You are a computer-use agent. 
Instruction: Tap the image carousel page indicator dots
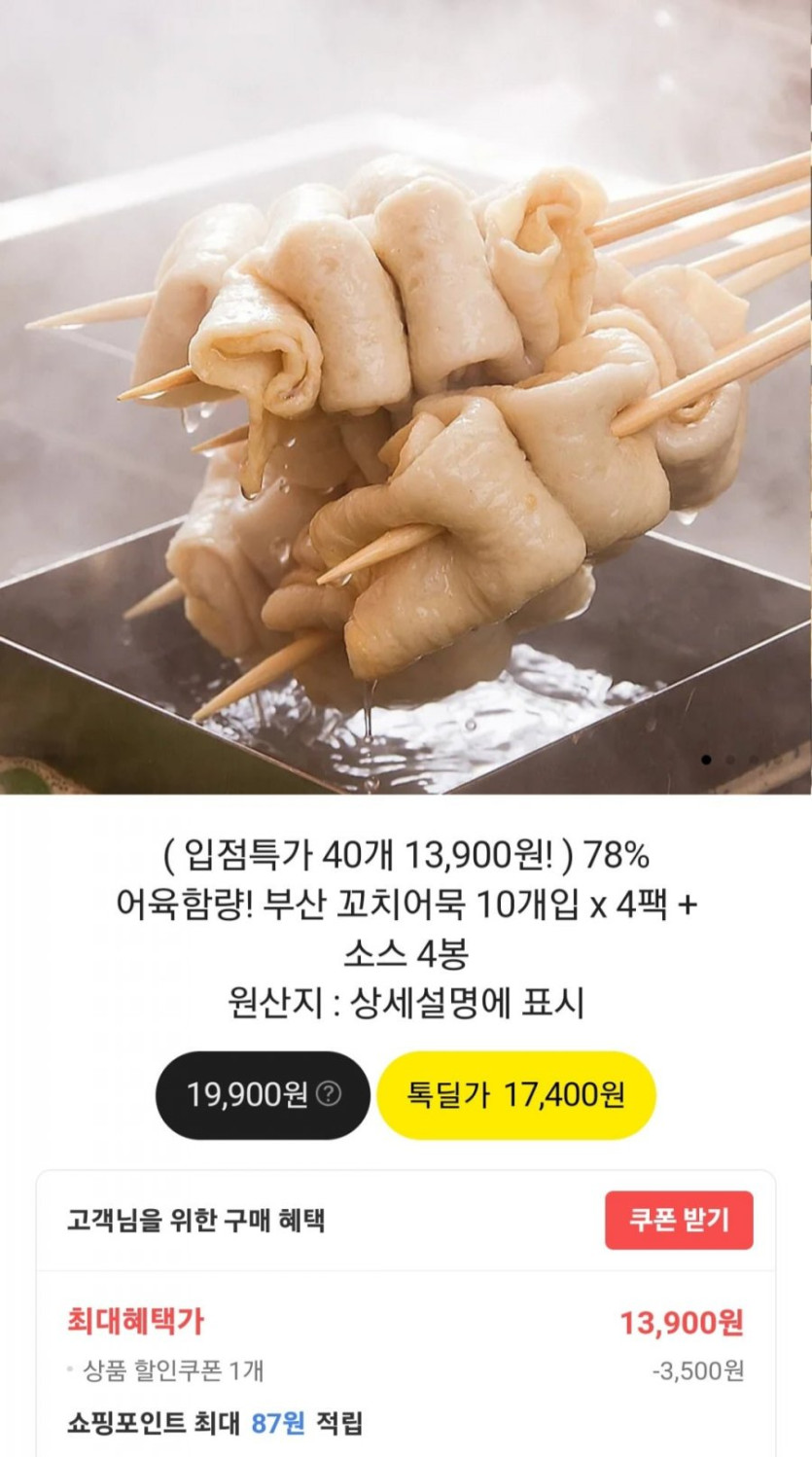[729, 760]
